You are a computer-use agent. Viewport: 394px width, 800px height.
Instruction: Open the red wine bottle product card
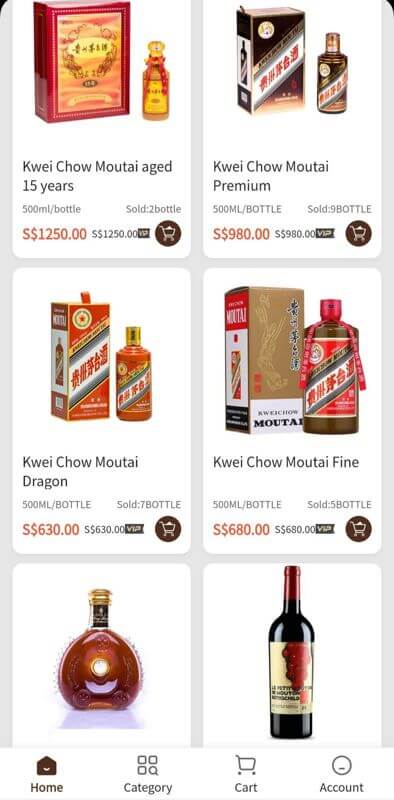pos(292,656)
